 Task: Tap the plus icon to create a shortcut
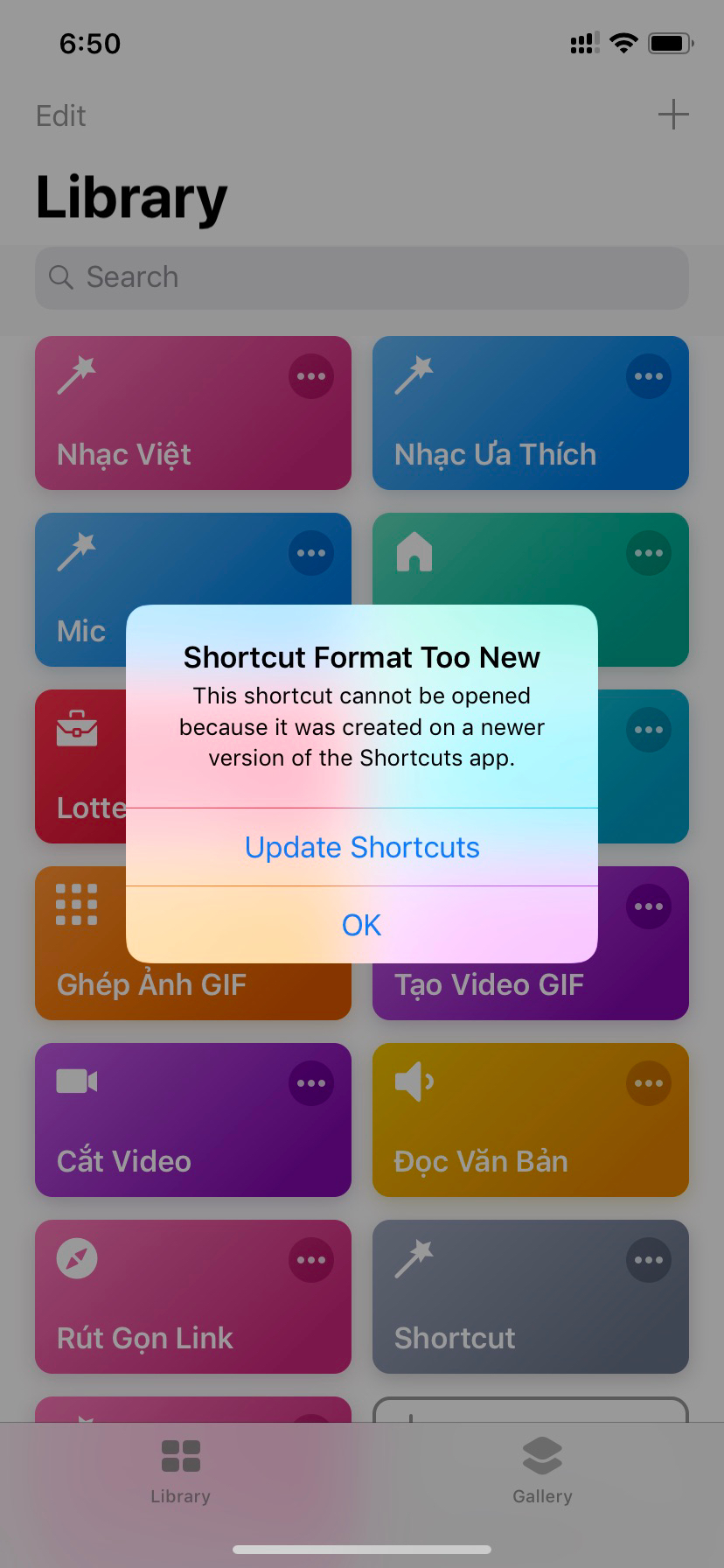[x=673, y=115]
